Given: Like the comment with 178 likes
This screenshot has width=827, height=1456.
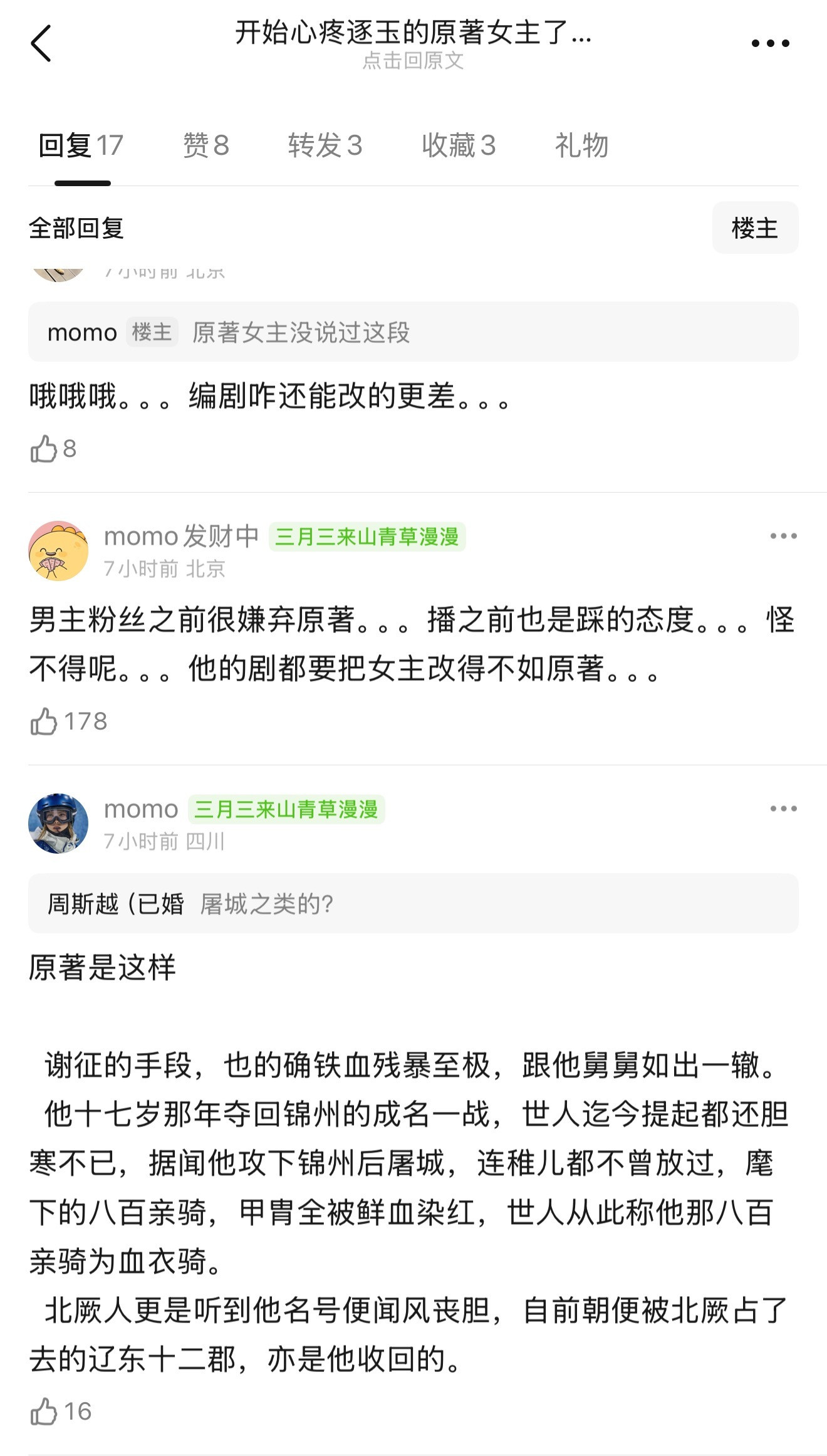Looking at the screenshot, I should pyautogui.click(x=44, y=721).
